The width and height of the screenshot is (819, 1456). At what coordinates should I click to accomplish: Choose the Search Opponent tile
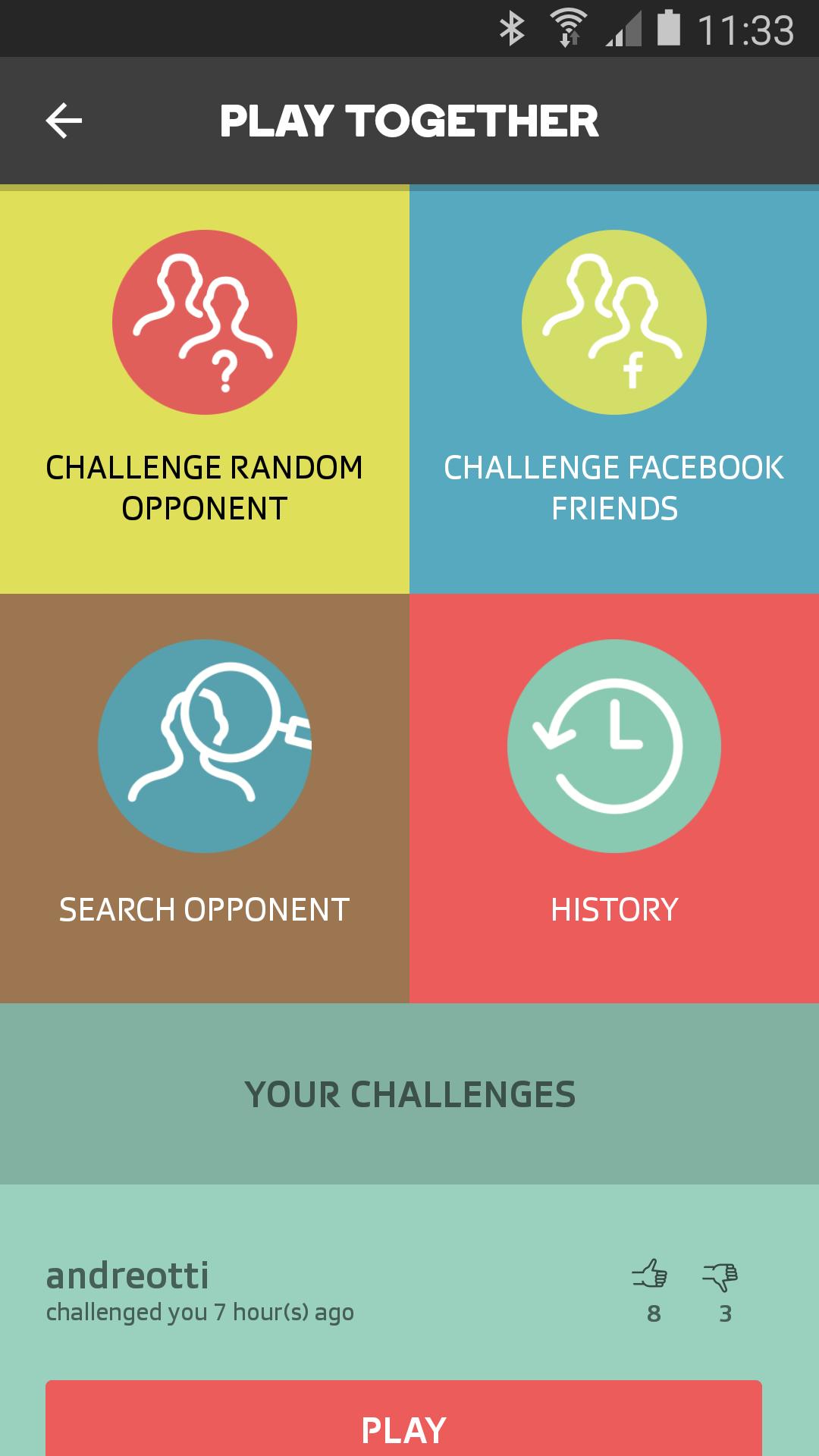pyautogui.click(x=205, y=798)
